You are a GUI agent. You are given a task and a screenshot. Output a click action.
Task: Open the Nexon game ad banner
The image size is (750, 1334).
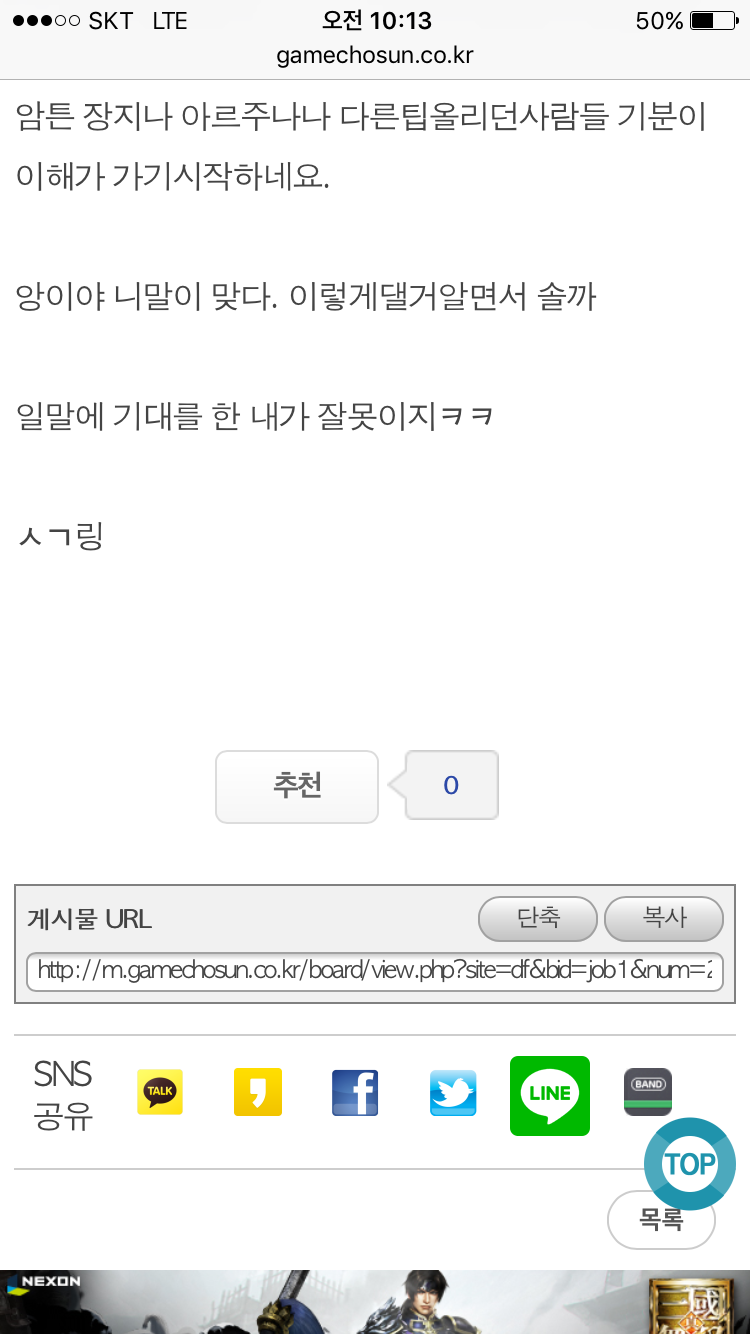(x=375, y=1302)
